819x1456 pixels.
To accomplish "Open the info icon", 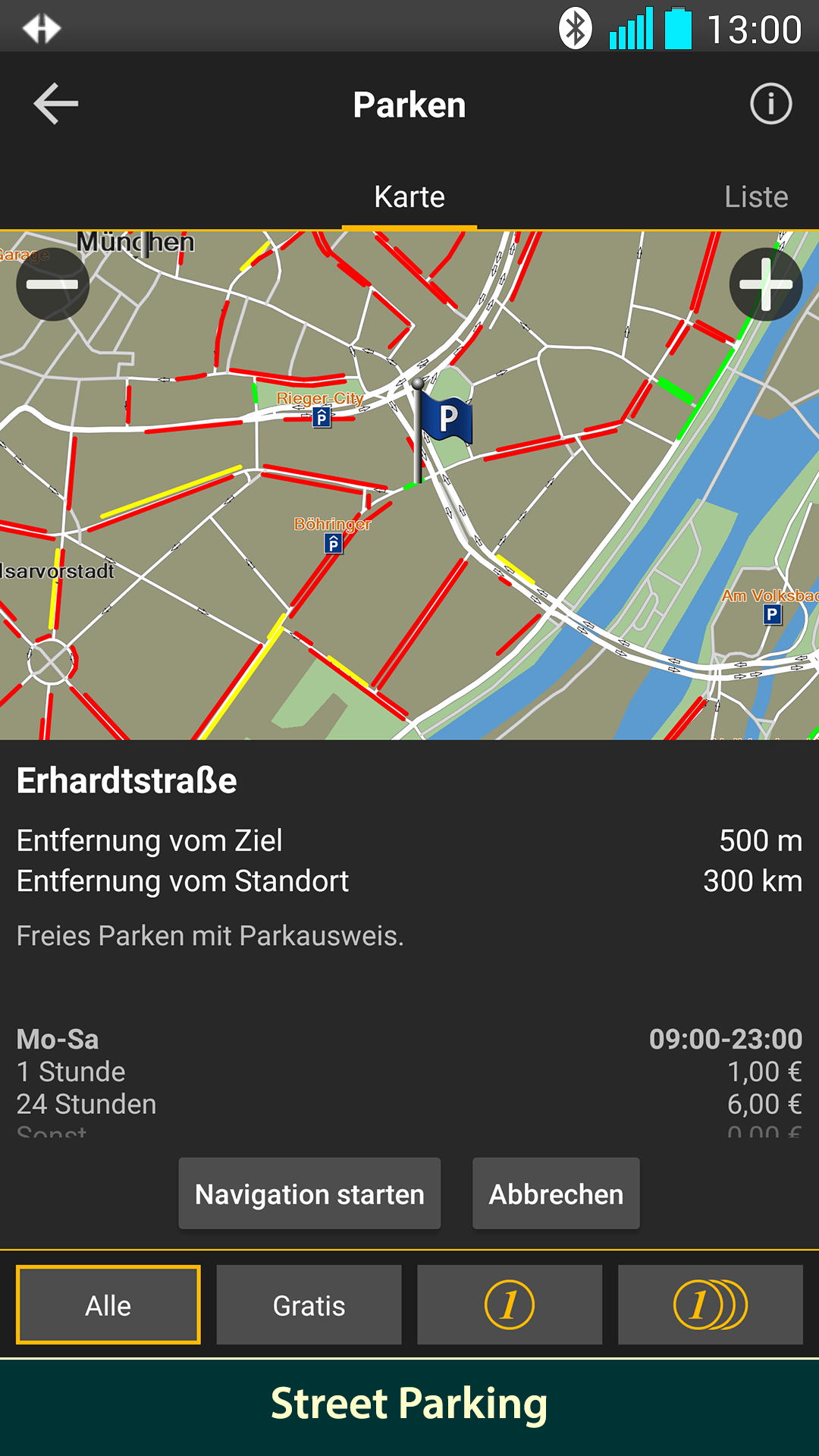I will click(x=770, y=104).
